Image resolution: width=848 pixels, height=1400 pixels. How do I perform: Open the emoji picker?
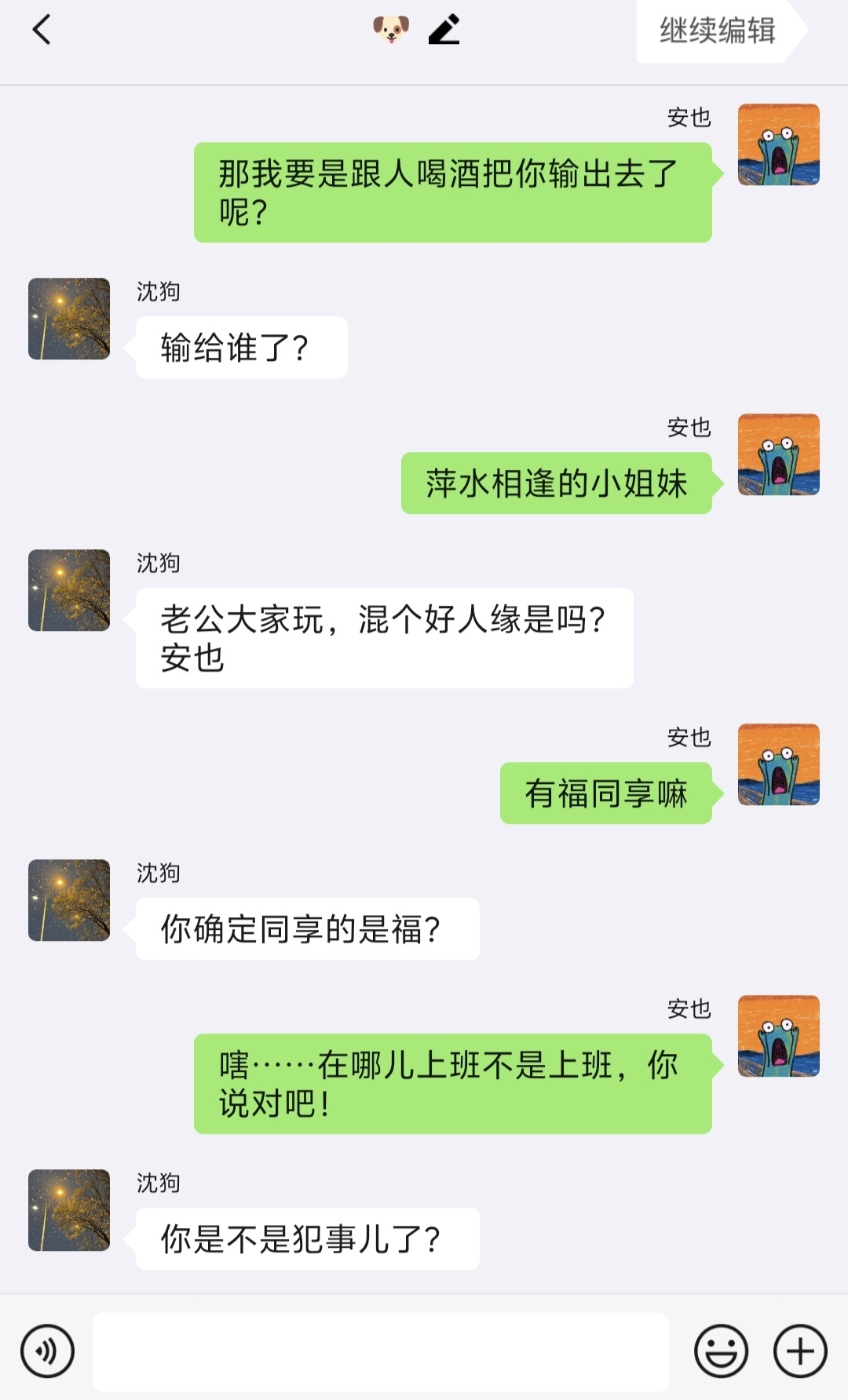[x=721, y=1351]
